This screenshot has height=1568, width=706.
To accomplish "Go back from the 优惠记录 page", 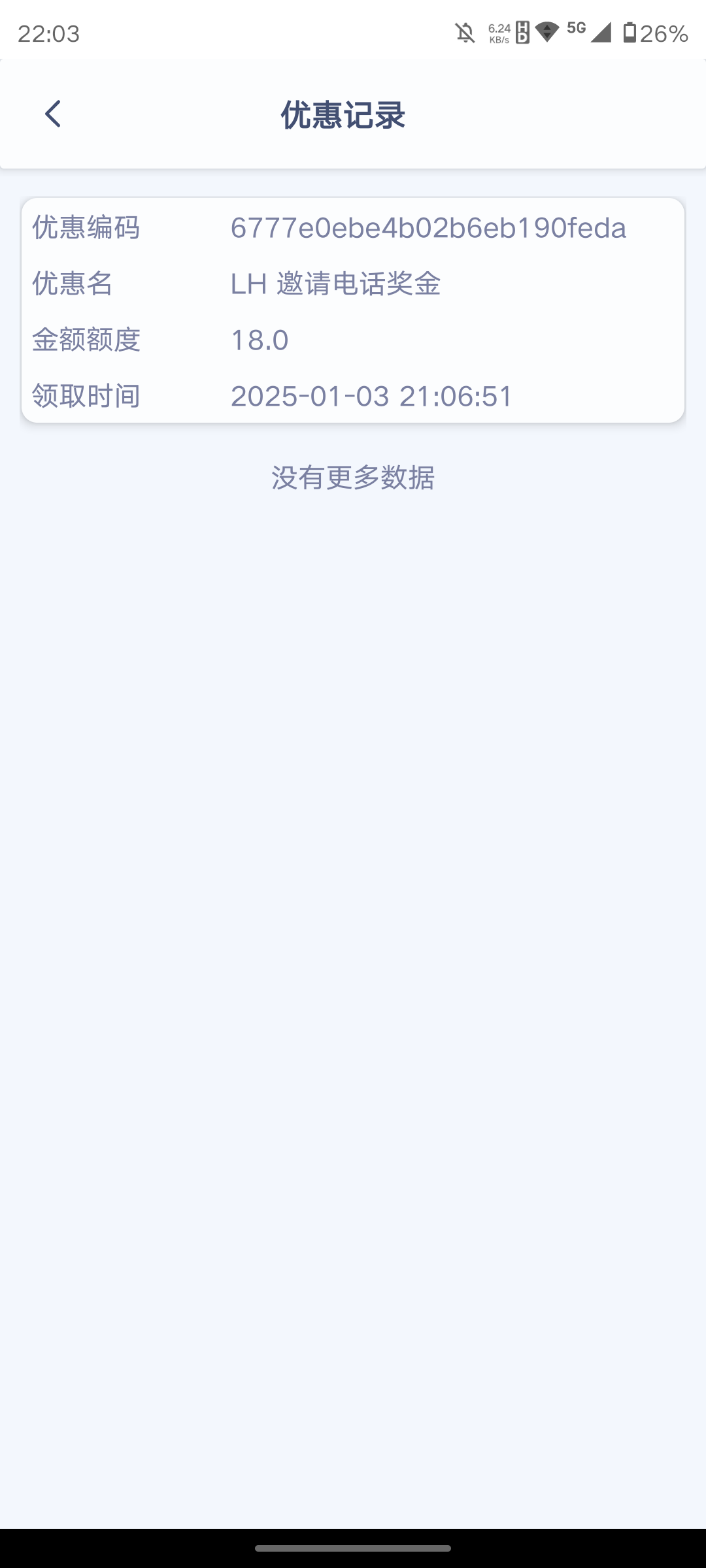I will 53,114.
